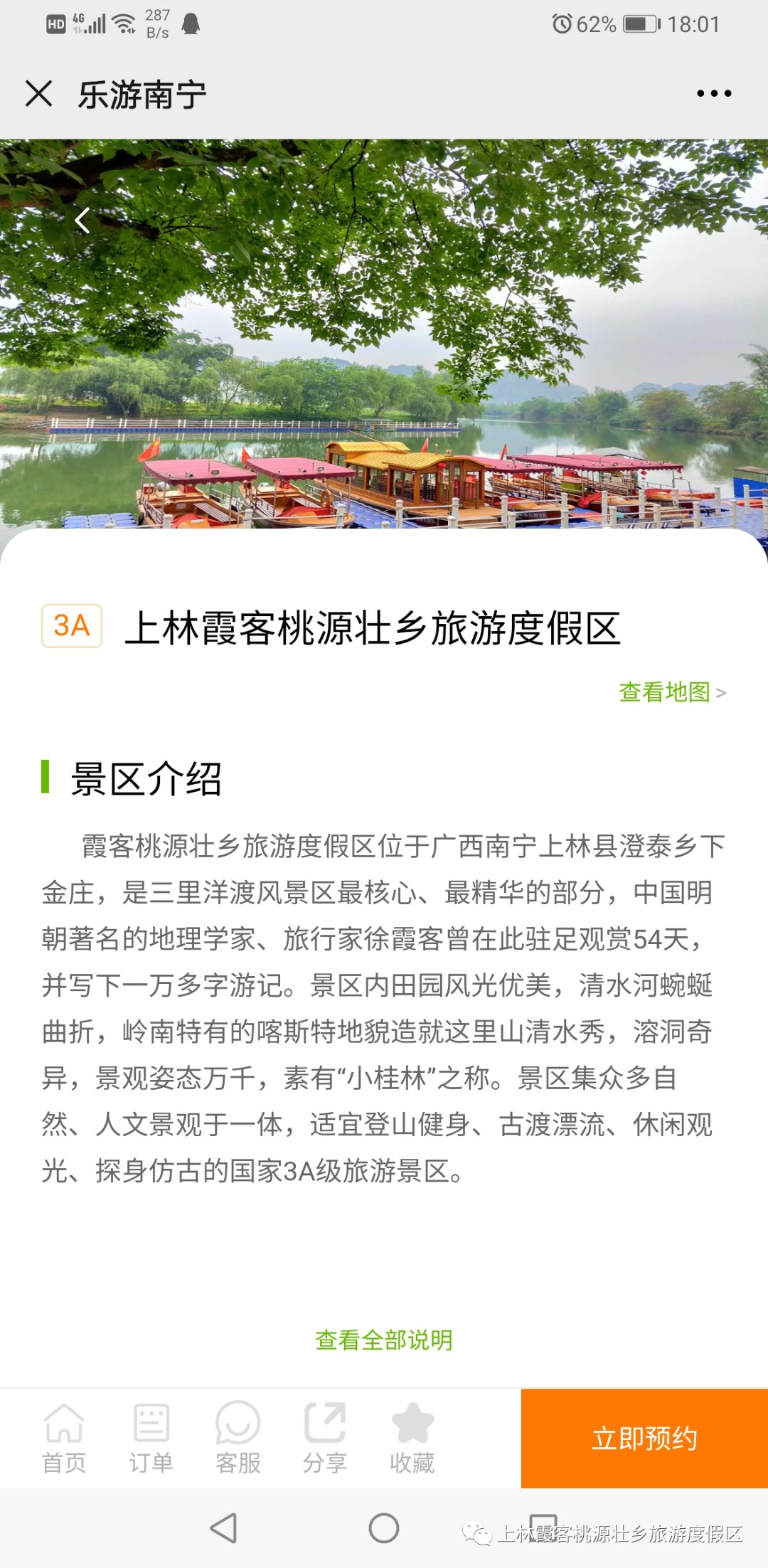Expand 查看全部说明 to read full description
The height and width of the screenshot is (1568, 768).
click(x=384, y=1340)
